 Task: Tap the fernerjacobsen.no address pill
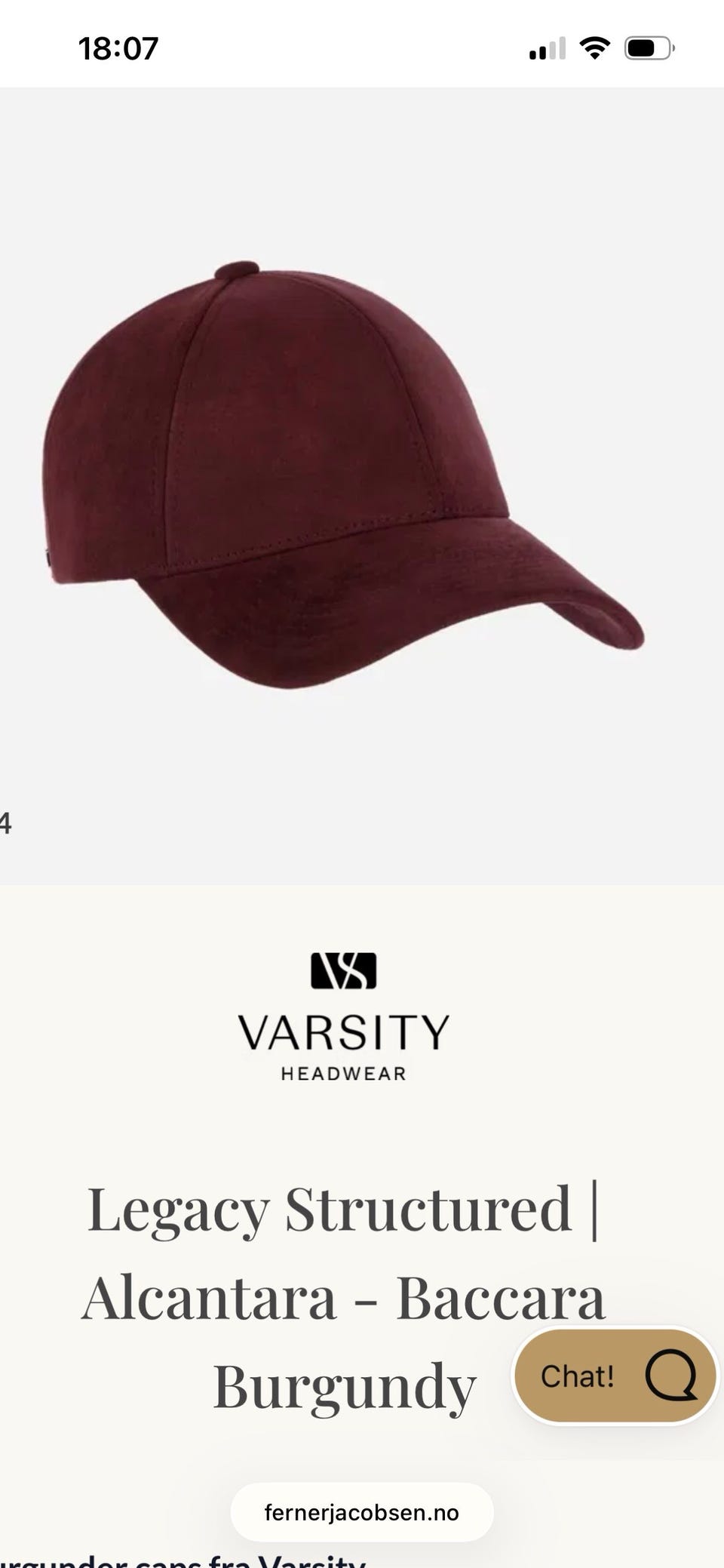click(x=362, y=1511)
